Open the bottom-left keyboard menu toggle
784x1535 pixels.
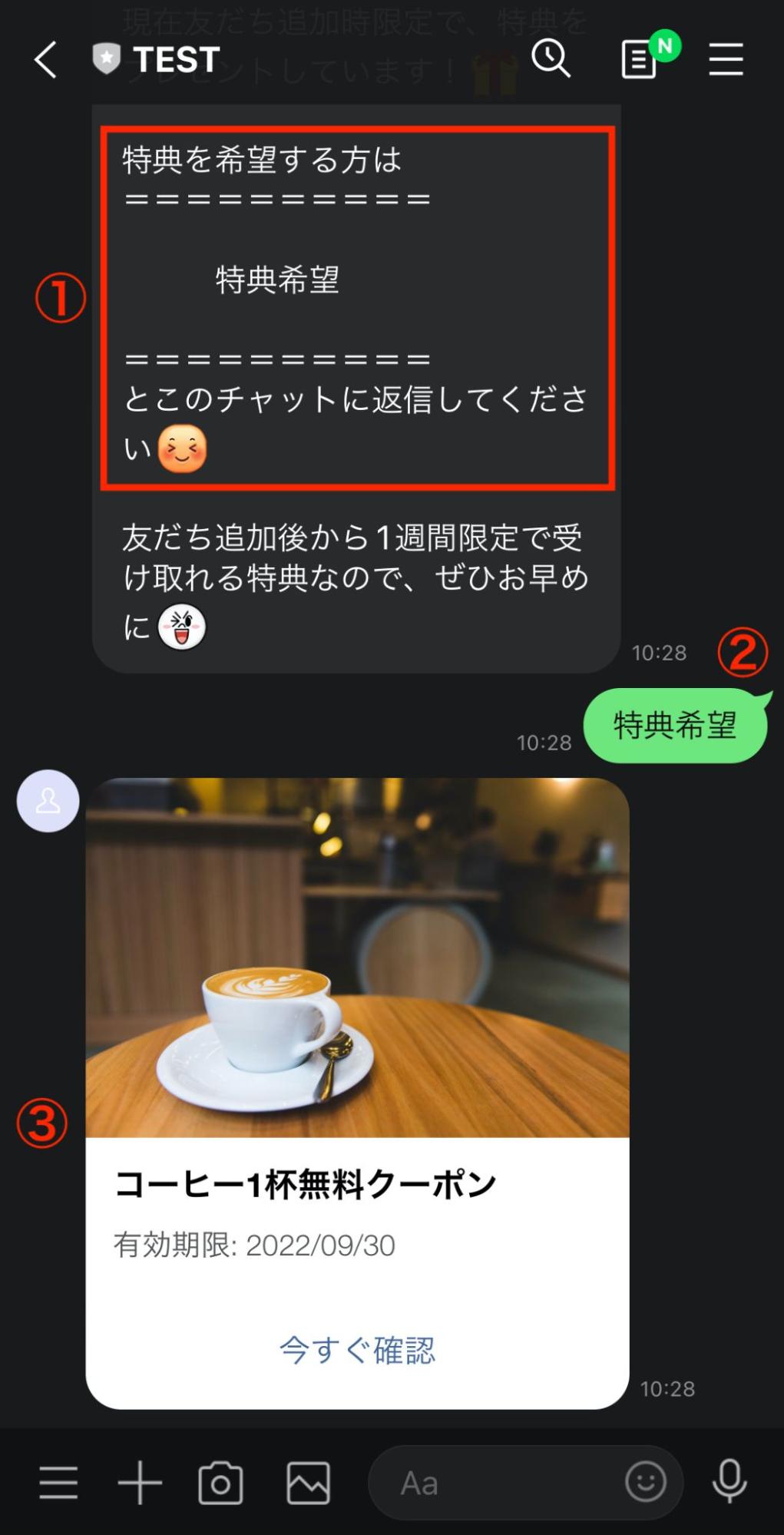pyautogui.click(x=58, y=1482)
